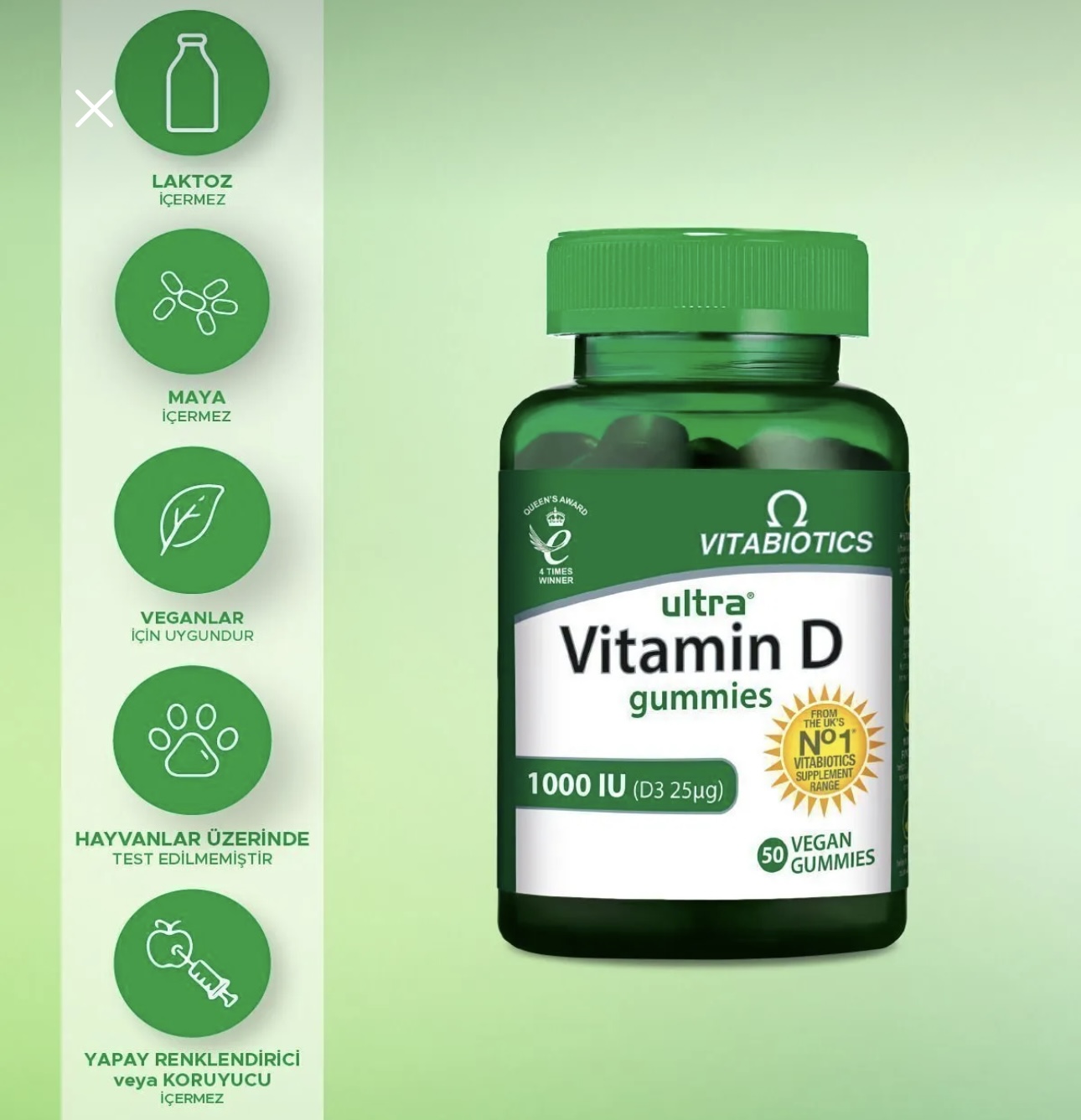The width and height of the screenshot is (1081, 1120).
Task: Close the full-screen product image
Action: pyautogui.click(x=94, y=109)
